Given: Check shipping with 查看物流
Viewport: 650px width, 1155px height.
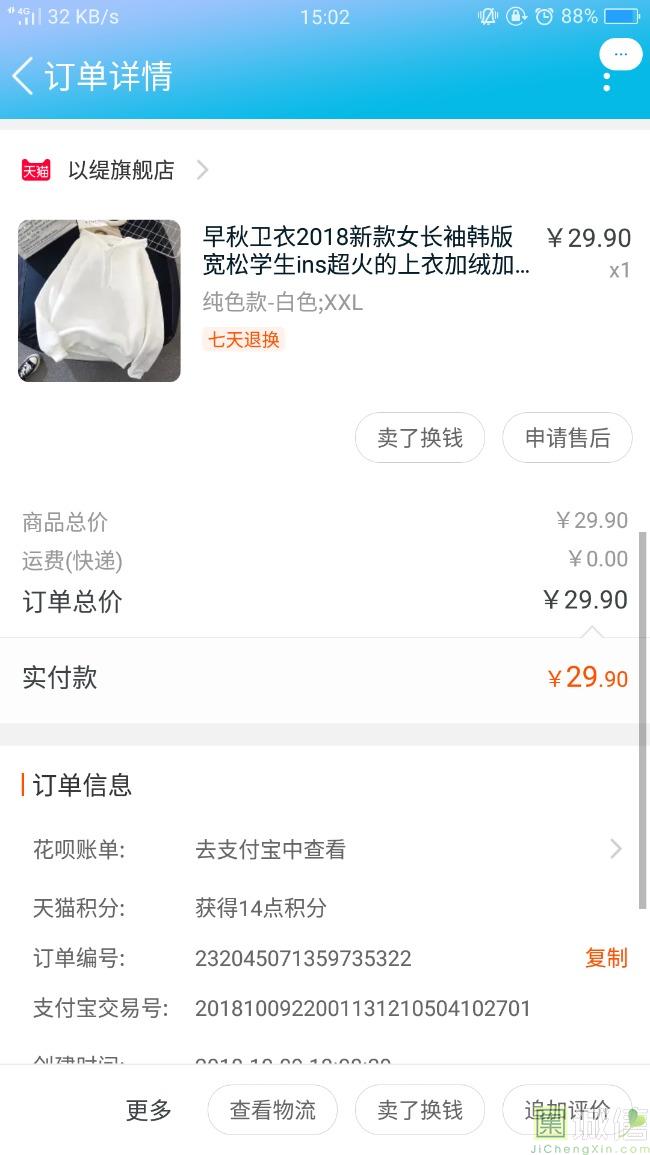Looking at the screenshot, I should click(x=272, y=1110).
